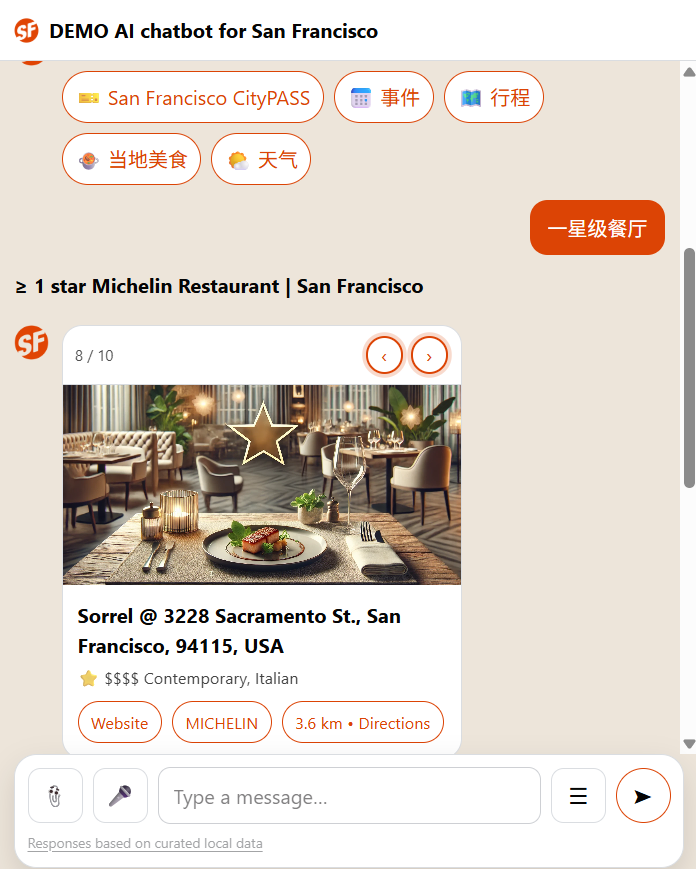This screenshot has height=869, width=696.
Task: Focus the Type a message field
Action: coord(349,796)
